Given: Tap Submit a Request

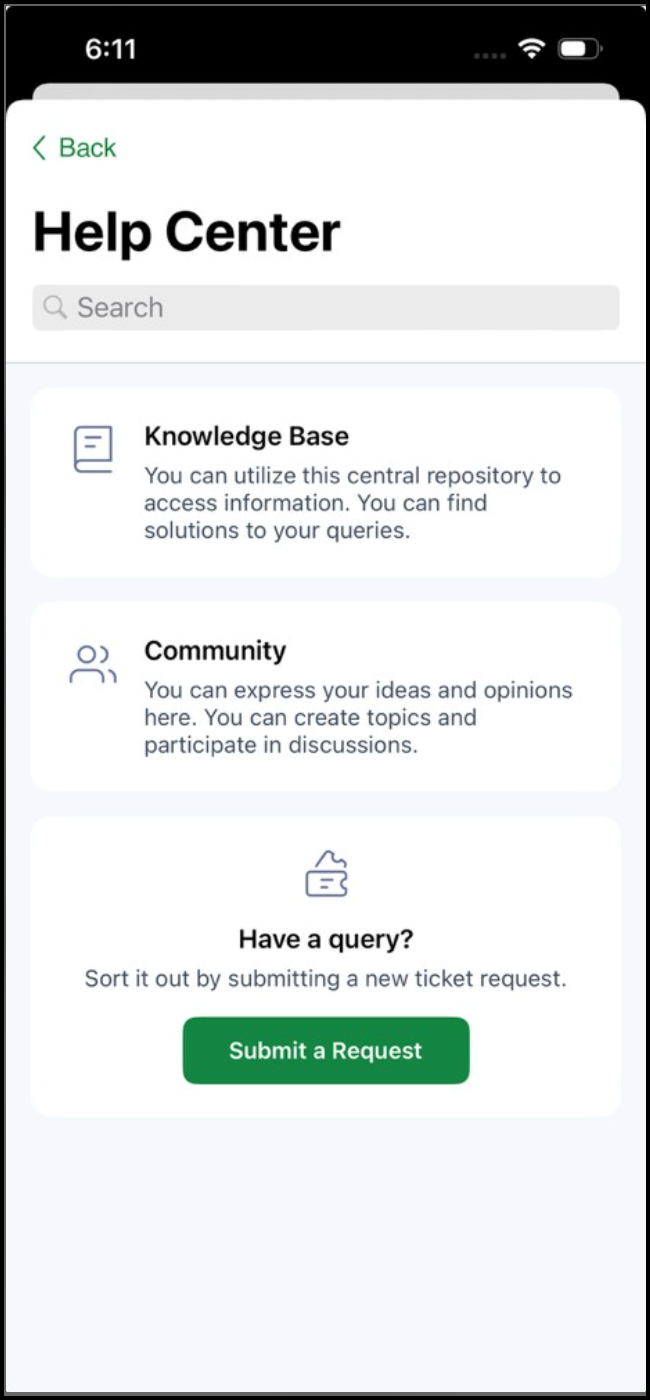Looking at the screenshot, I should point(325,1050).
